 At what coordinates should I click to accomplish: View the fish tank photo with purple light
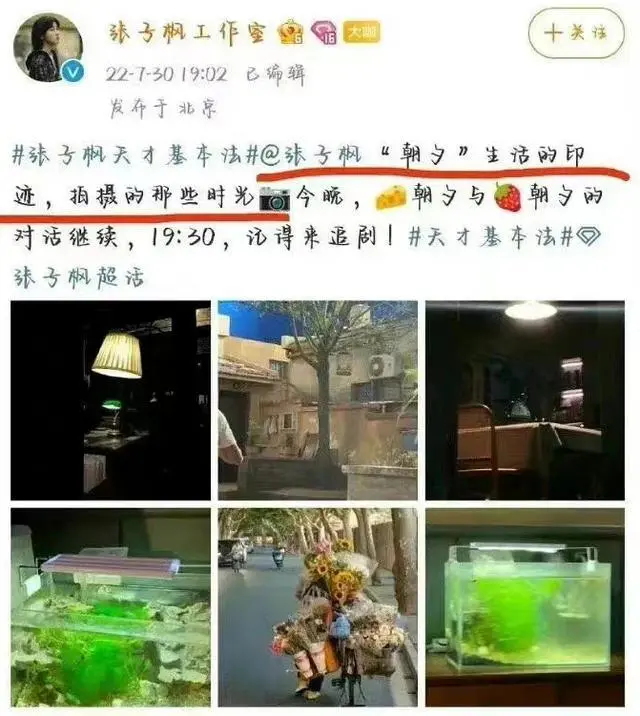pyautogui.click(x=110, y=607)
